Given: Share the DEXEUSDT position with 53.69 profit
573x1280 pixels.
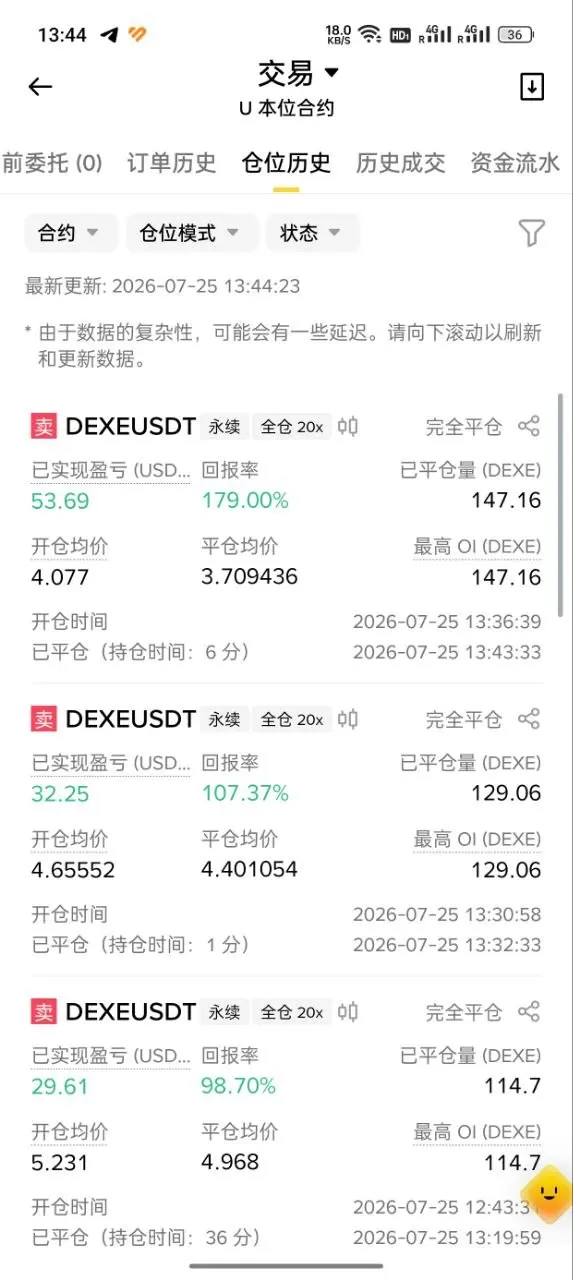Looking at the screenshot, I should coord(529,427).
